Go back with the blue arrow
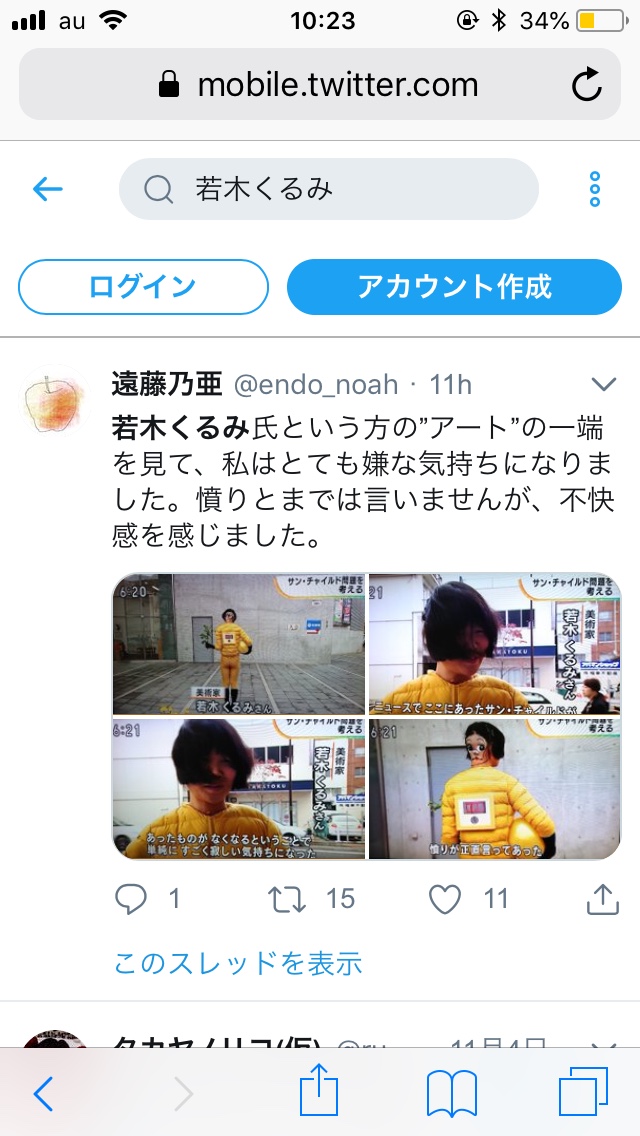The width and height of the screenshot is (640, 1136). (47, 188)
